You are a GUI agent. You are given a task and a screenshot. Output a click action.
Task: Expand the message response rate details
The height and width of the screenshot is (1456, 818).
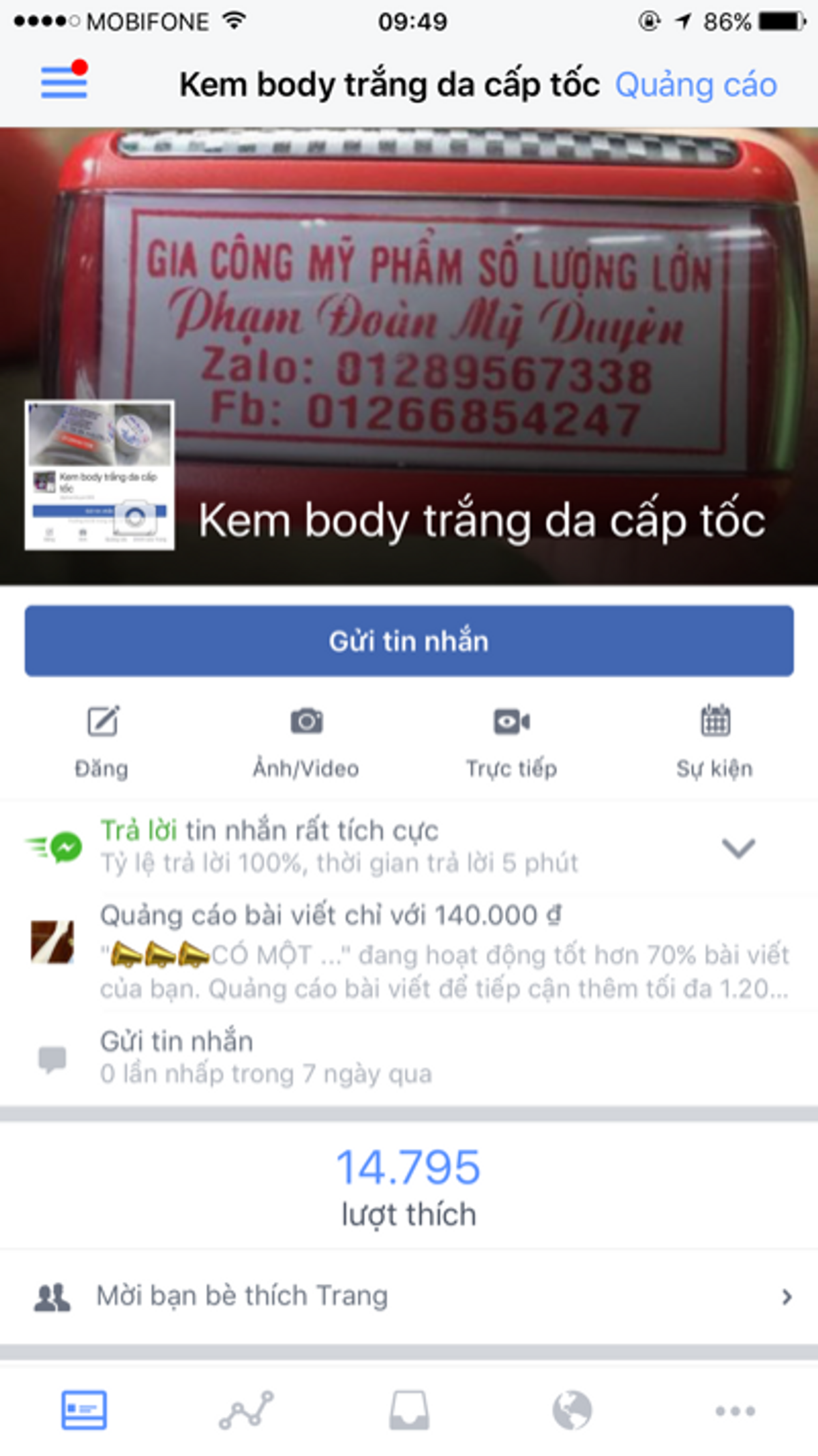738,847
